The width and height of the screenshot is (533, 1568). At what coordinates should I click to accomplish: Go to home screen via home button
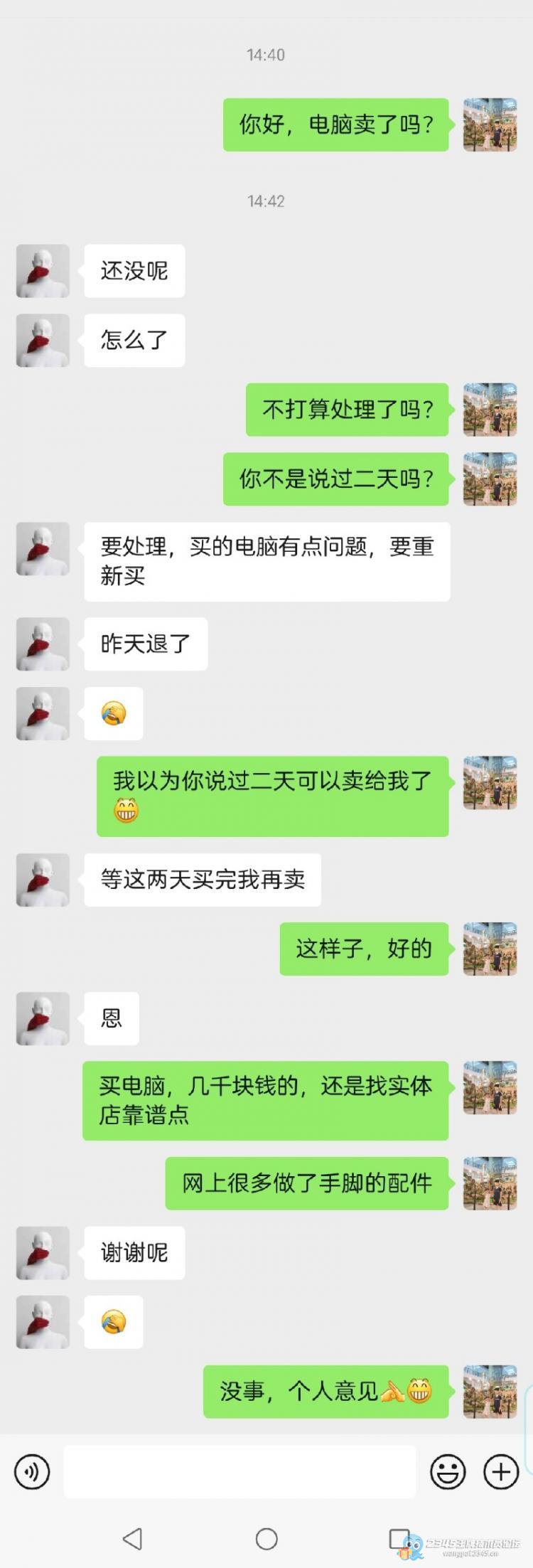tap(266, 1539)
